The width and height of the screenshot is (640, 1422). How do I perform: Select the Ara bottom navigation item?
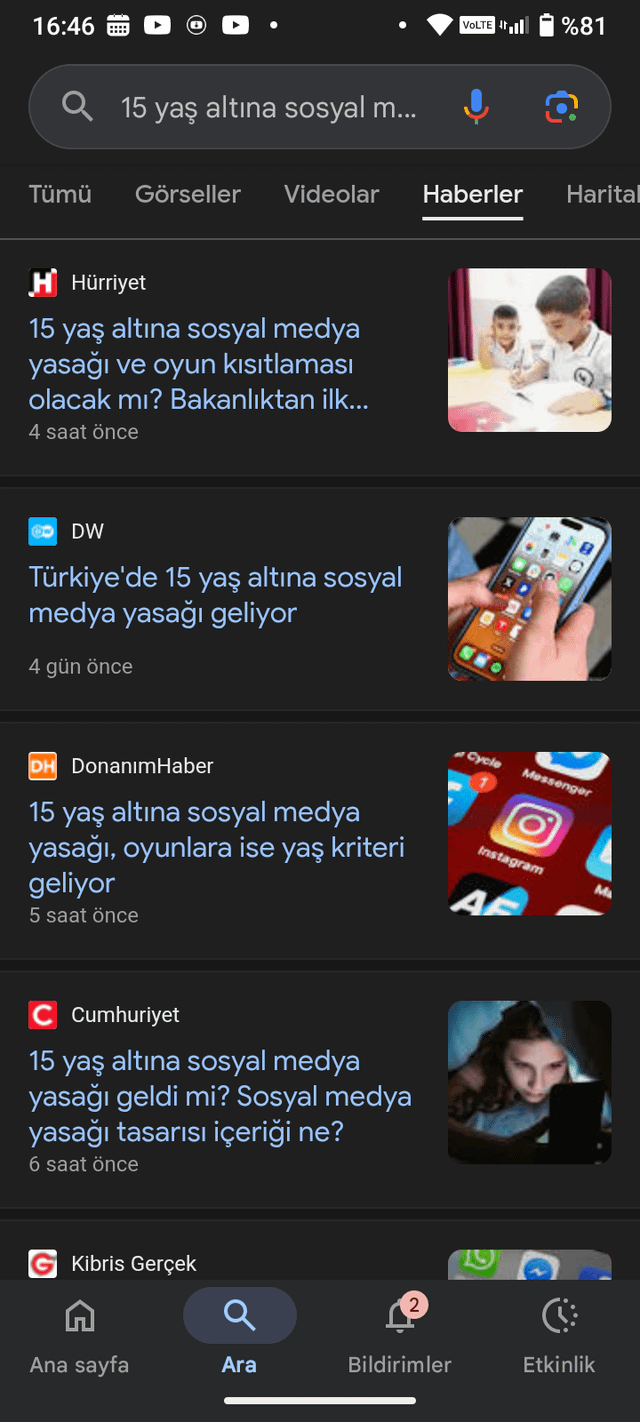click(239, 1335)
